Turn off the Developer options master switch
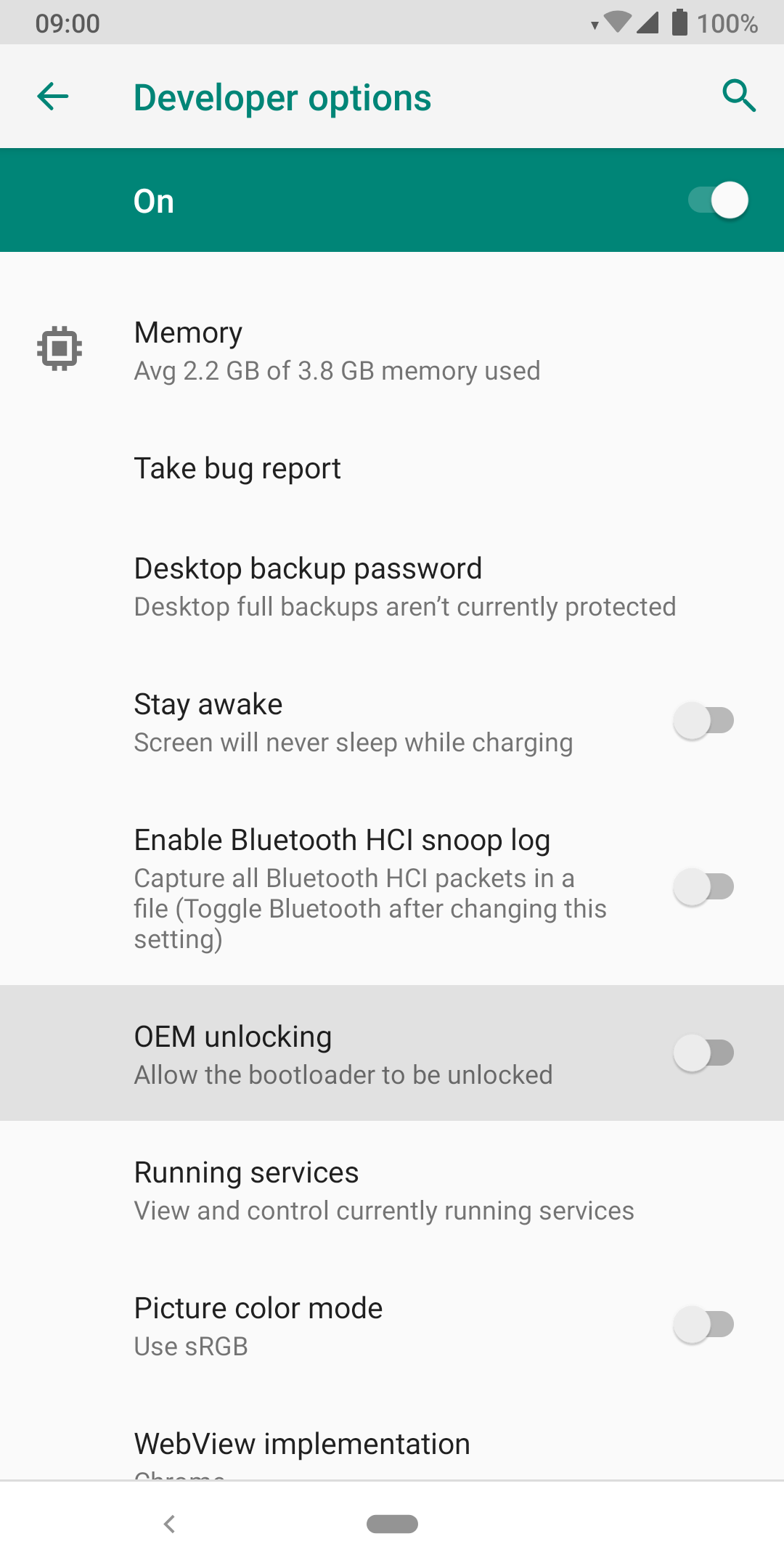 click(718, 200)
